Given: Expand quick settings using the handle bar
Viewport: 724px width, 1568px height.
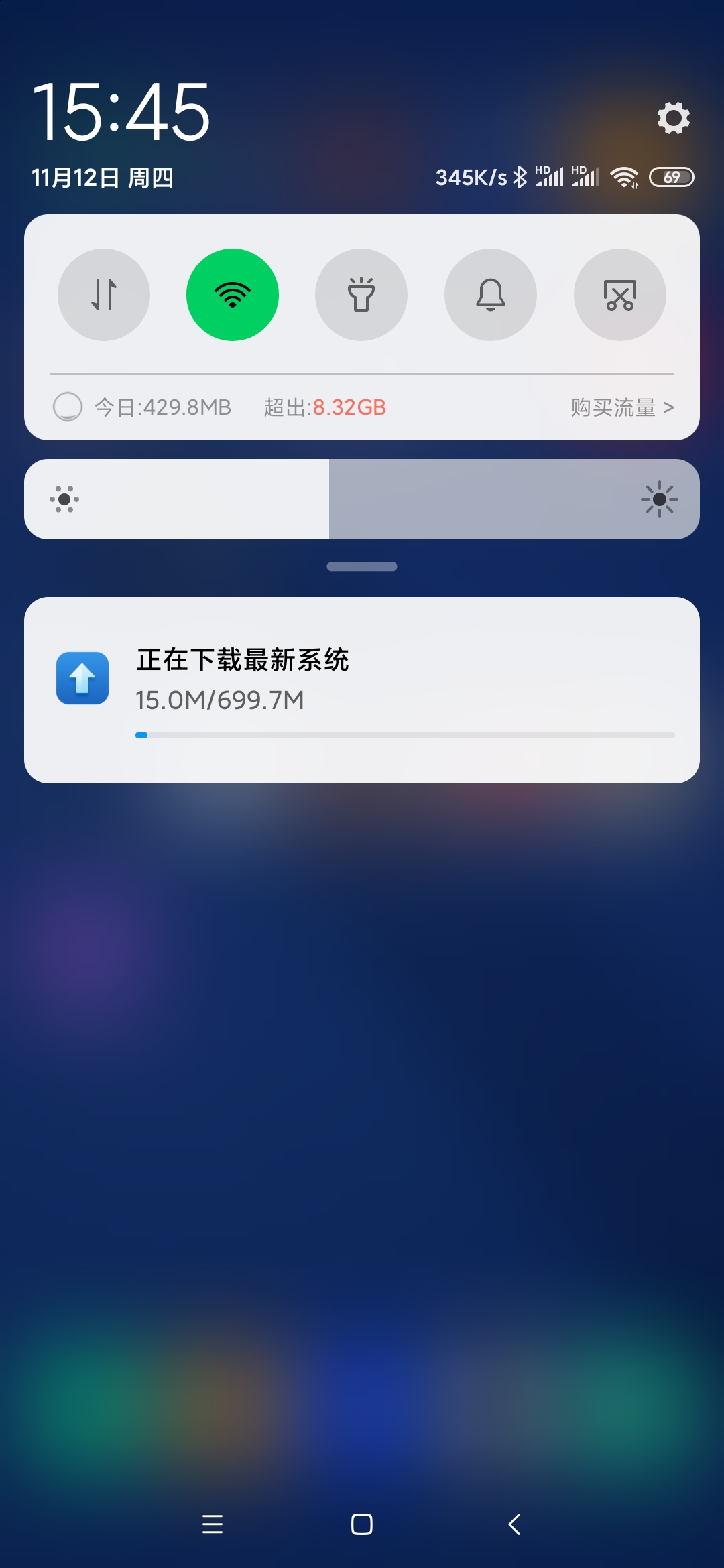Looking at the screenshot, I should pyautogui.click(x=362, y=566).
